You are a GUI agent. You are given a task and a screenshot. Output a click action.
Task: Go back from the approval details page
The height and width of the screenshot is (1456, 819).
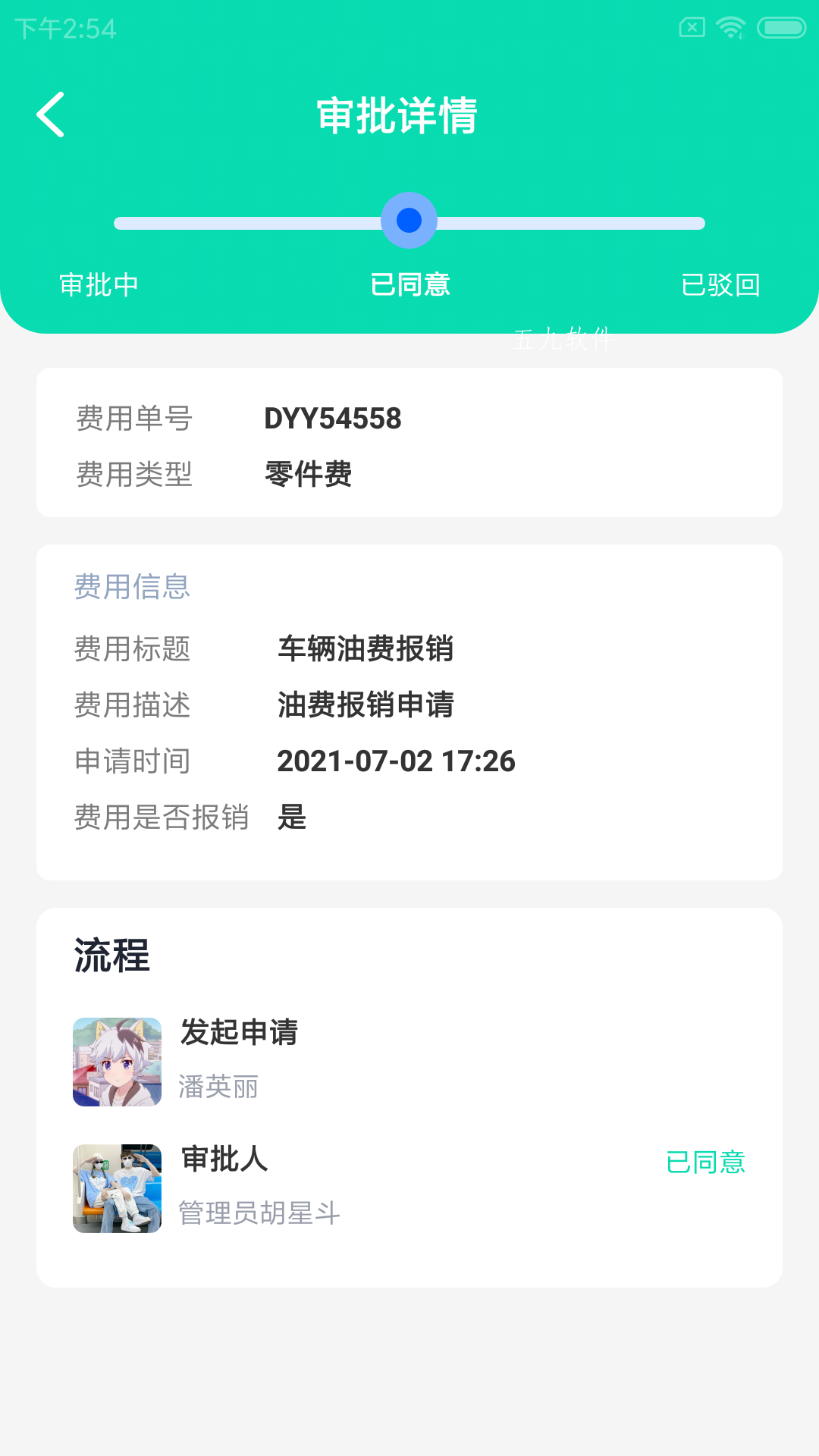pyautogui.click(x=51, y=115)
